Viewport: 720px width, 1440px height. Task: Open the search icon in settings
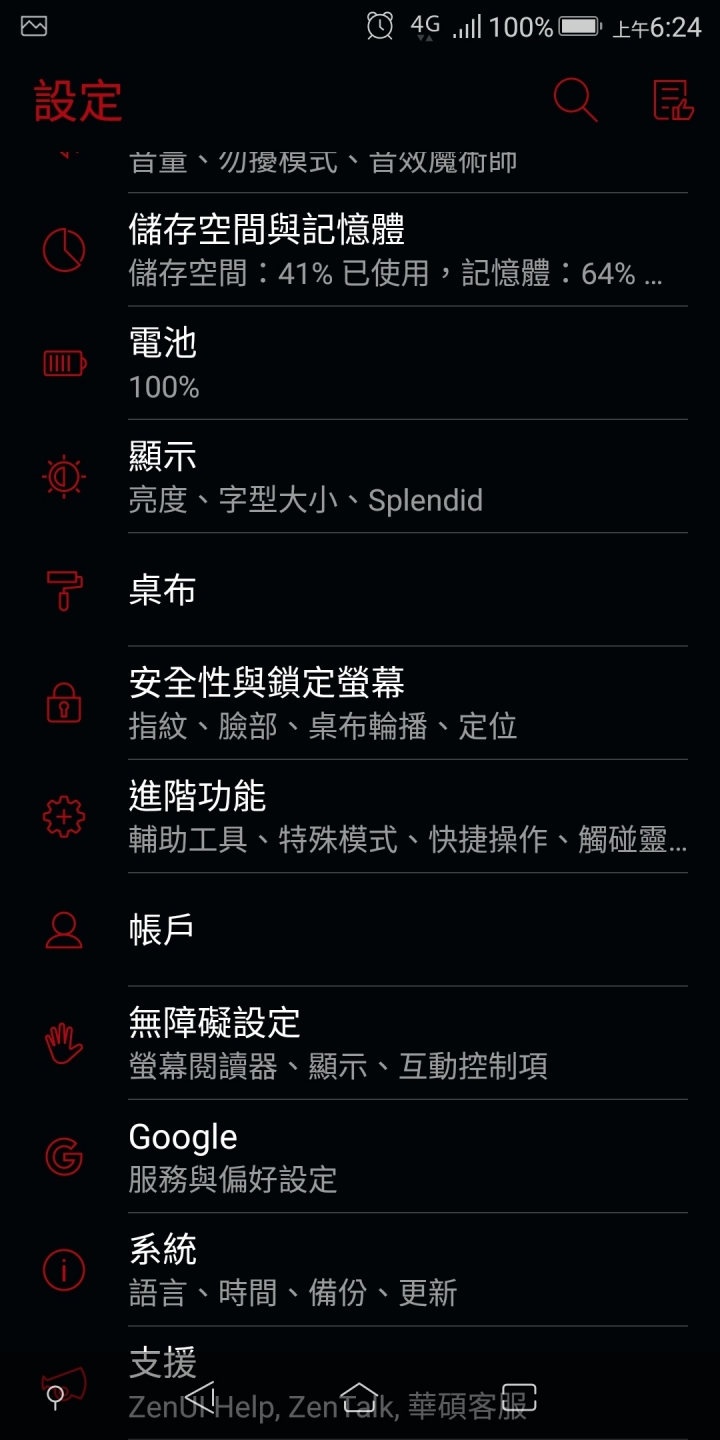tap(575, 100)
